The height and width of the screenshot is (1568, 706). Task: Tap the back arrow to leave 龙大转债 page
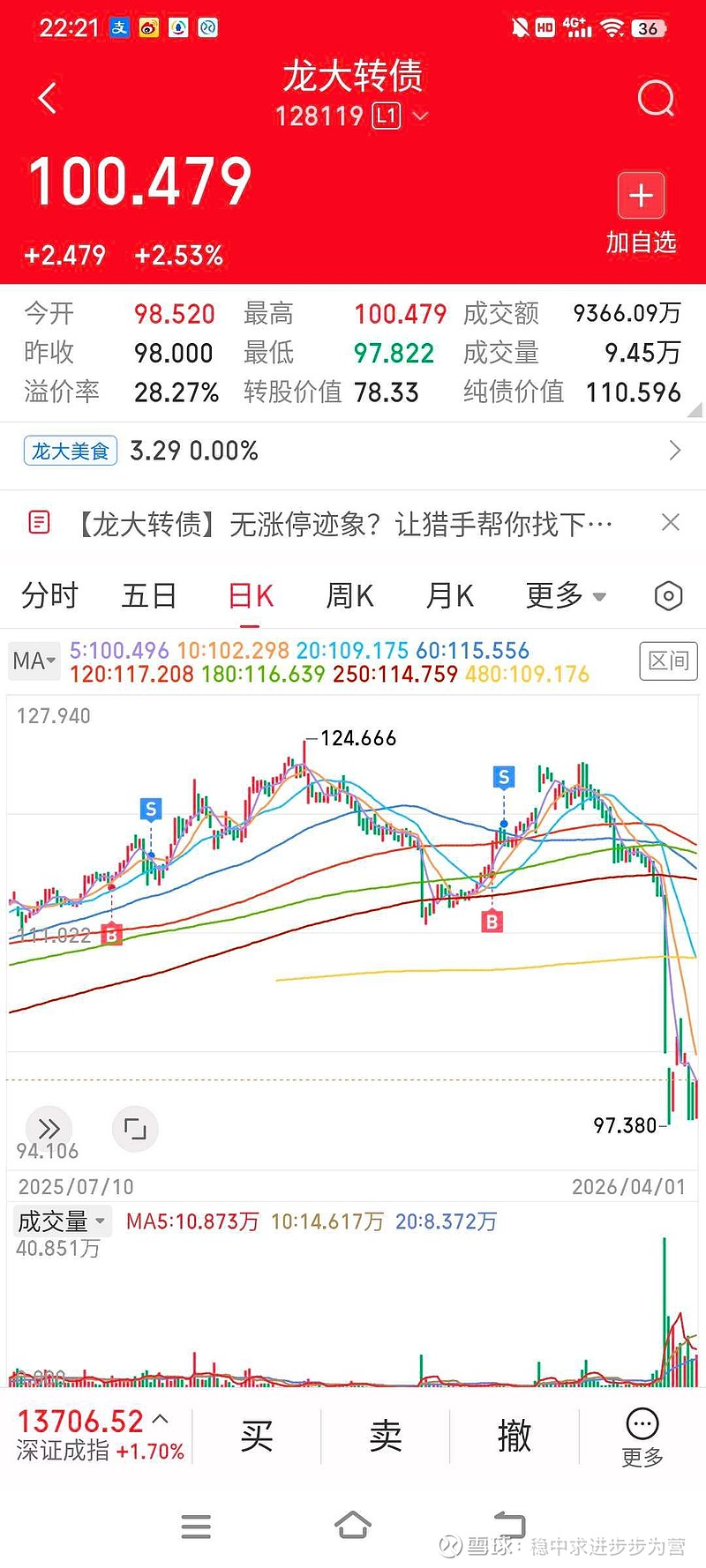click(46, 99)
